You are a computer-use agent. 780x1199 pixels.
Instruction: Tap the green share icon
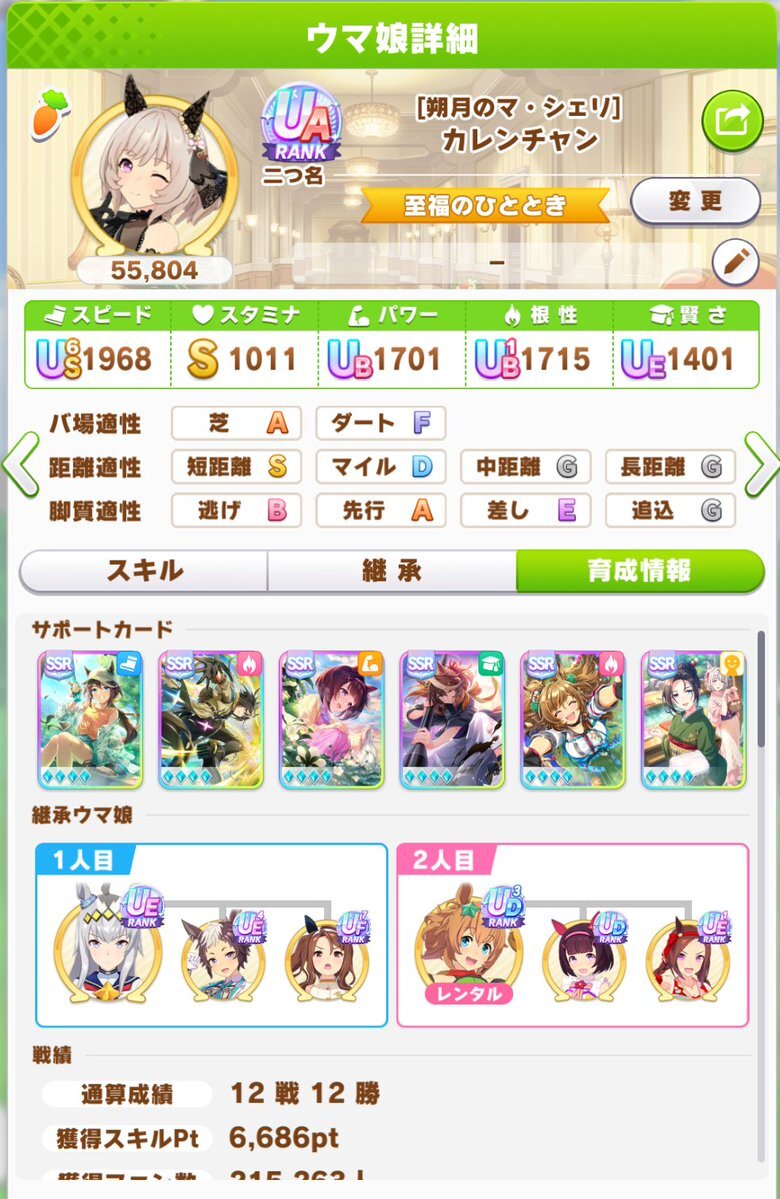point(732,121)
